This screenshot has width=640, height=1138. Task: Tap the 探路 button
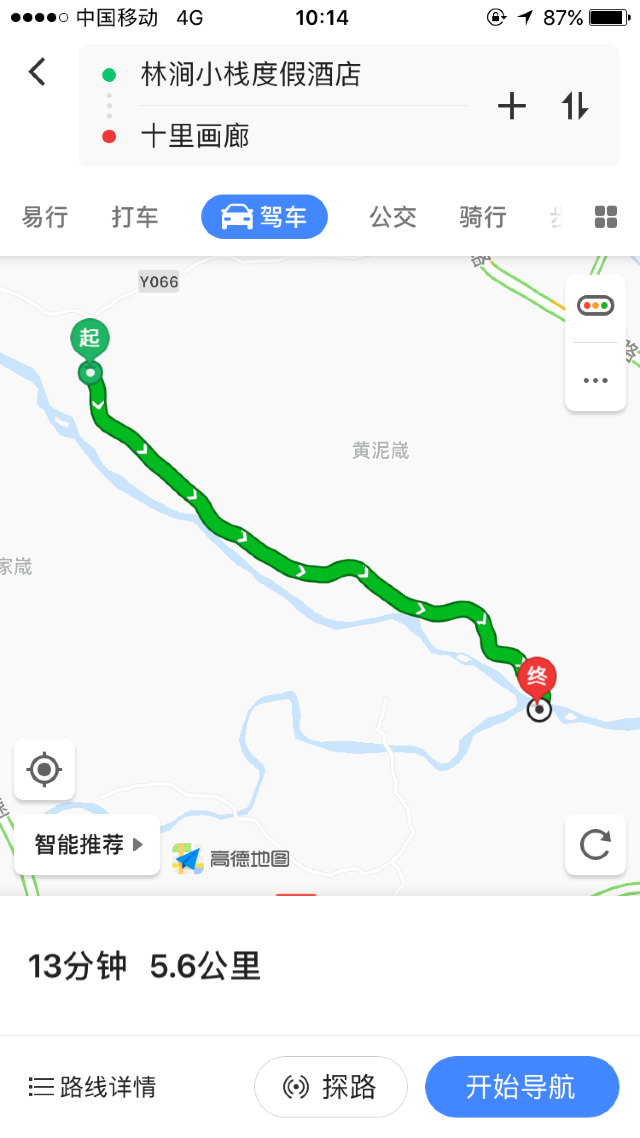point(331,1086)
